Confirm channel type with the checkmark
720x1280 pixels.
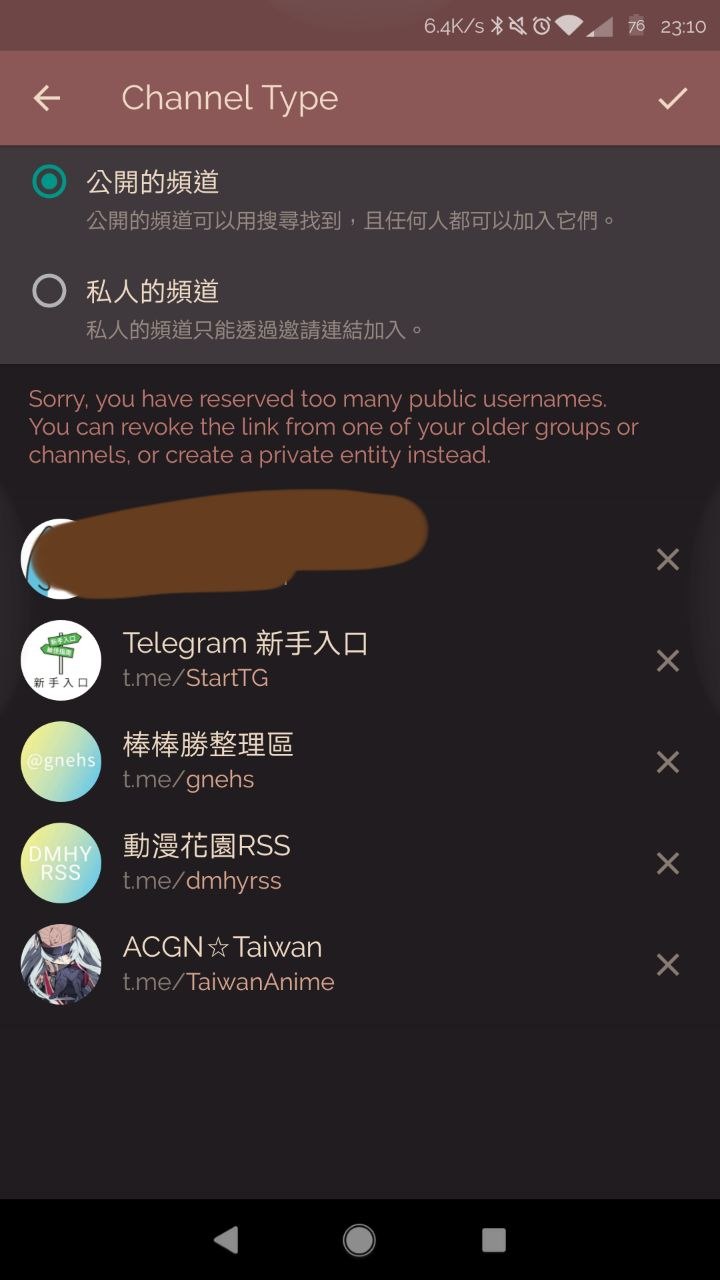(x=672, y=98)
